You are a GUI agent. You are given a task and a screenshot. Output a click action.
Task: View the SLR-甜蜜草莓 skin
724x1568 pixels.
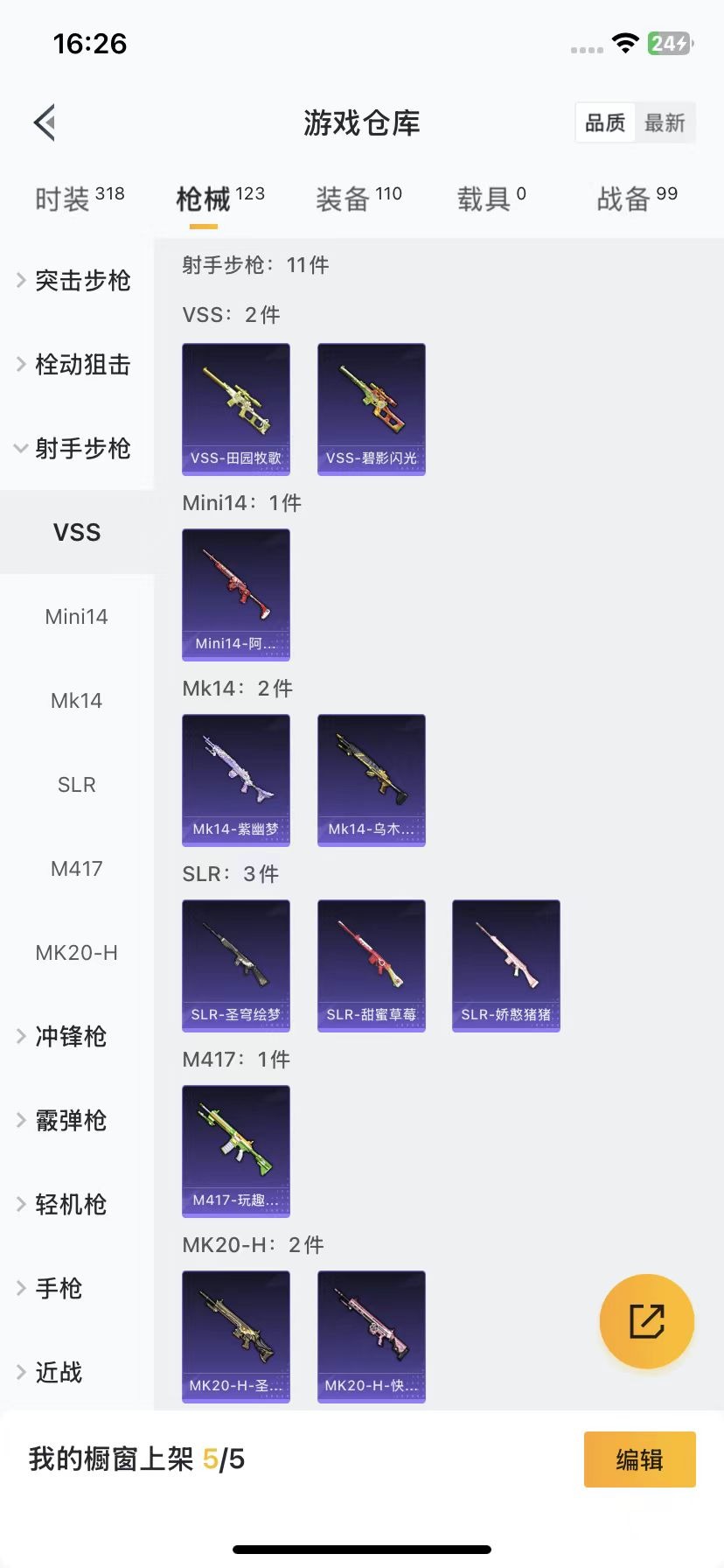(x=371, y=965)
